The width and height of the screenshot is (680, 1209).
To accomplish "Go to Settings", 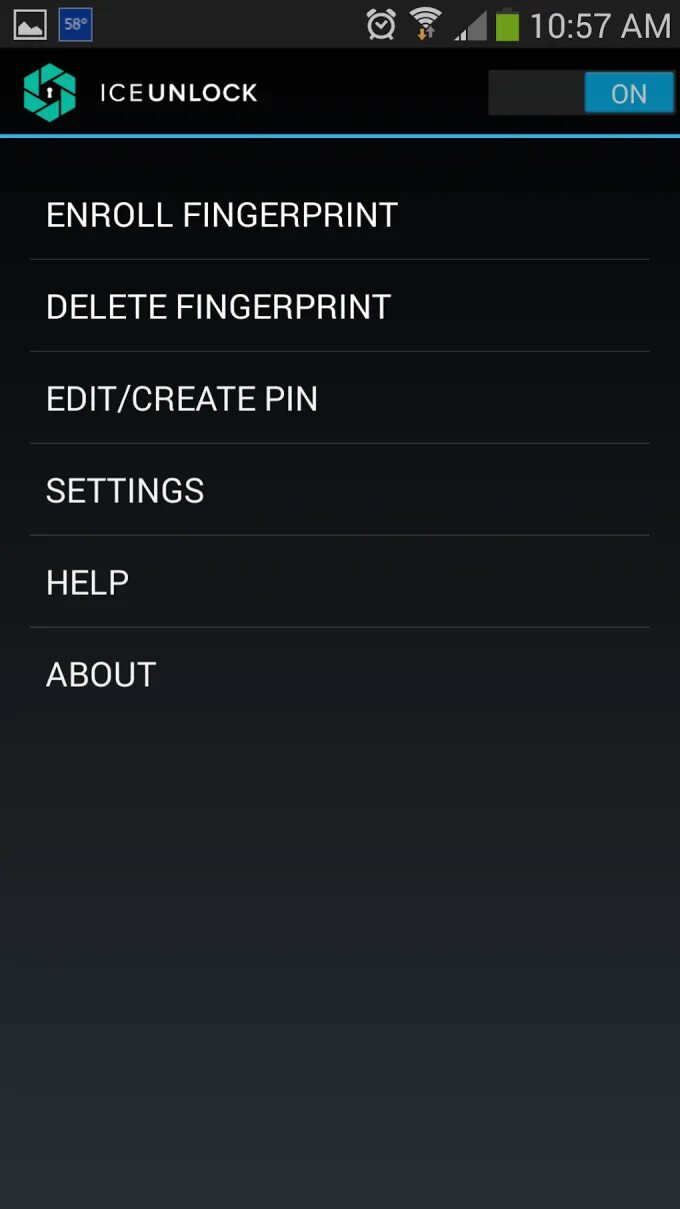I will (340, 490).
